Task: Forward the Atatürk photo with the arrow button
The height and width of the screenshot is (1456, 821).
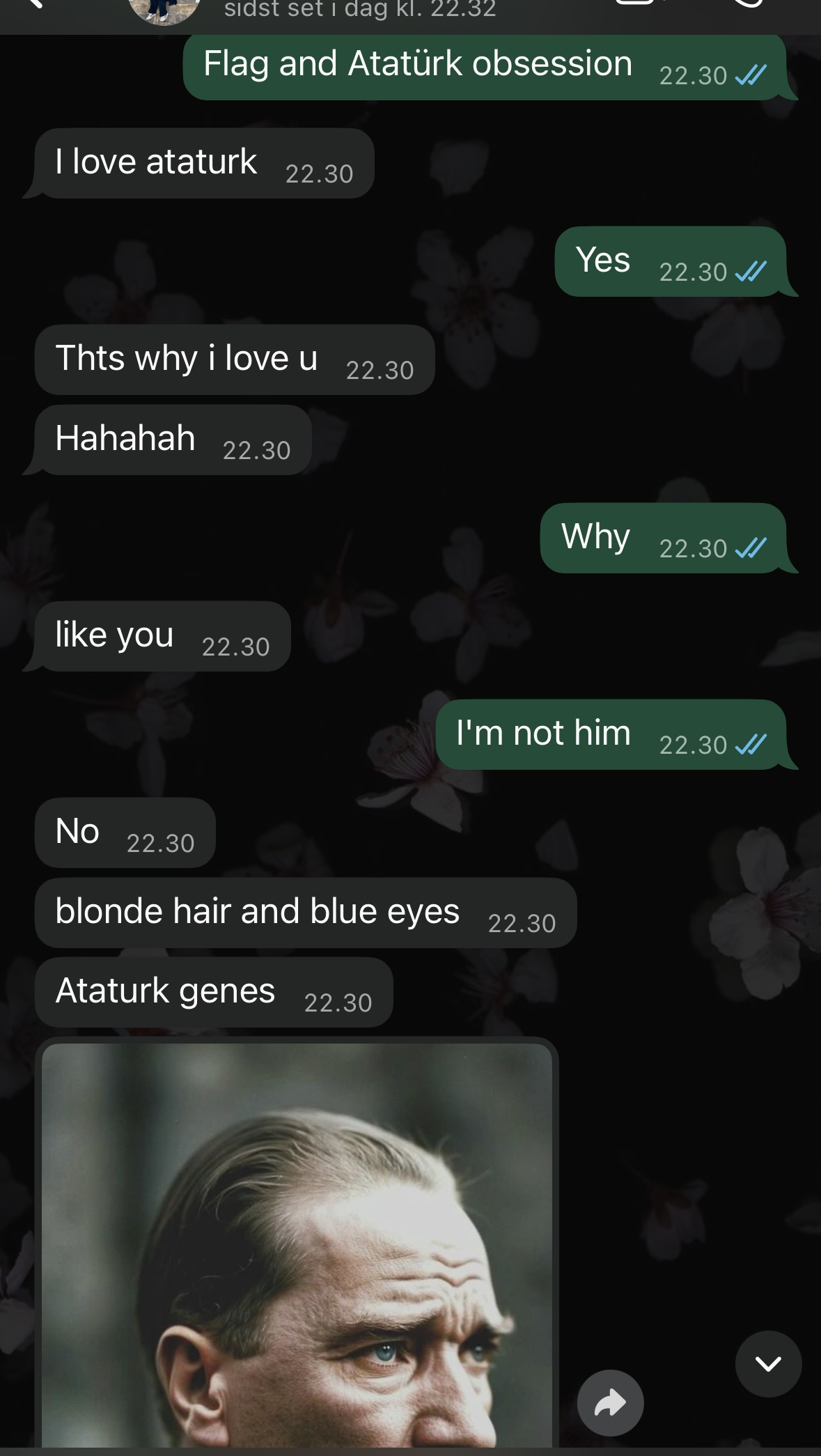Action: 611,1403
